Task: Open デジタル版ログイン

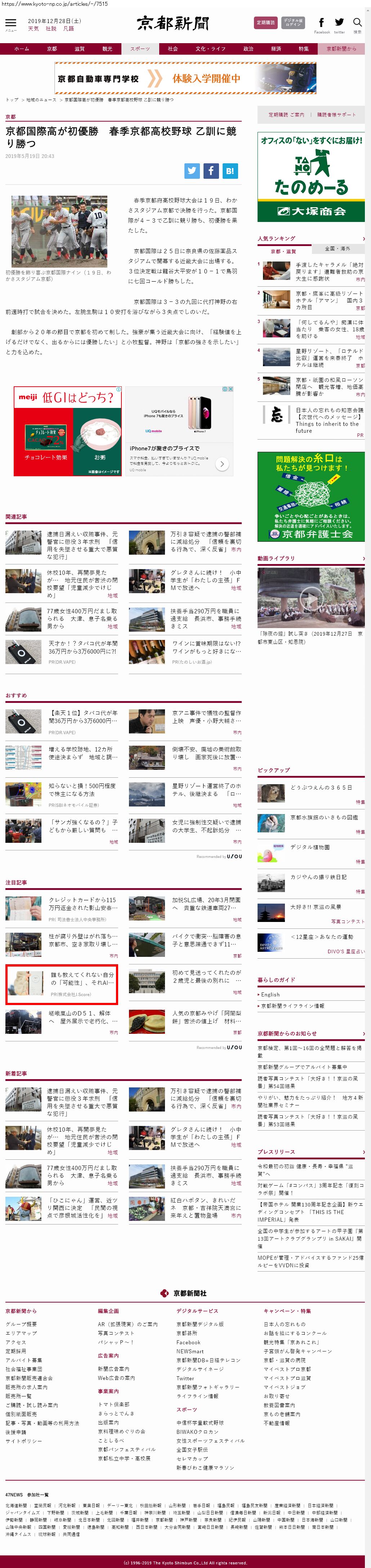Action: [293, 23]
